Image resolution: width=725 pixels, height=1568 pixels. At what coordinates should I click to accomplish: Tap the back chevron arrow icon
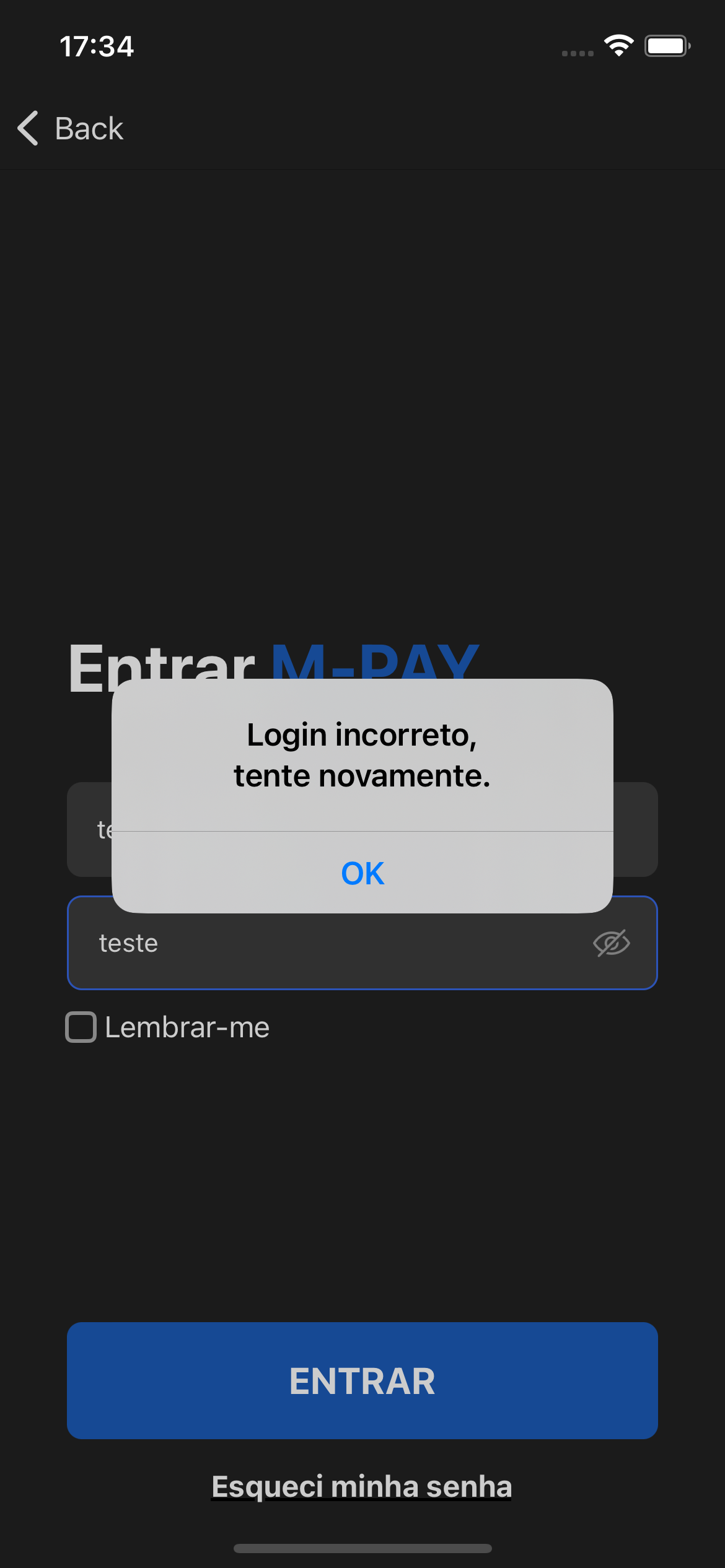pyautogui.click(x=28, y=128)
